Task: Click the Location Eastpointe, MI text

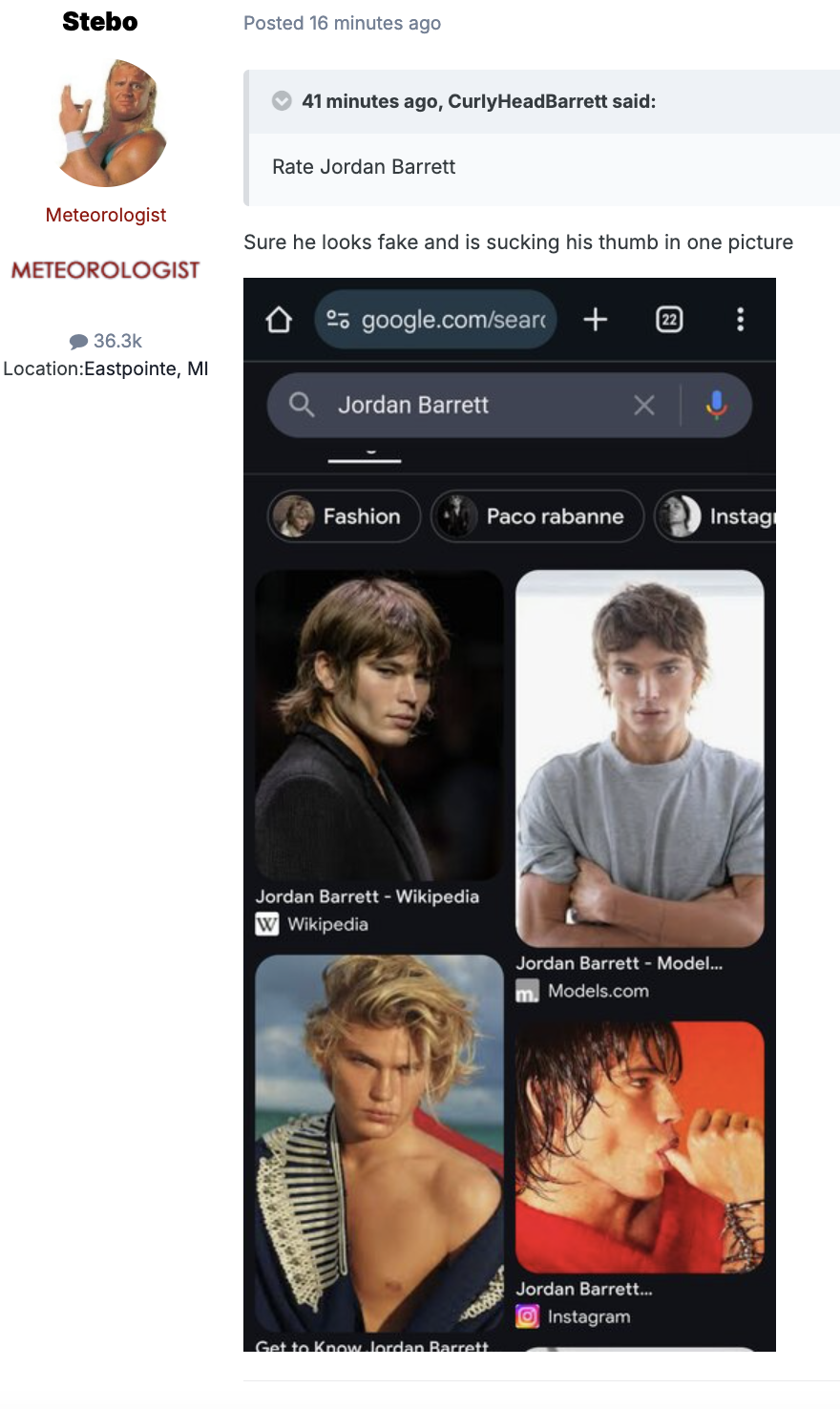Action: pyautogui.click(x=105, y=368)
